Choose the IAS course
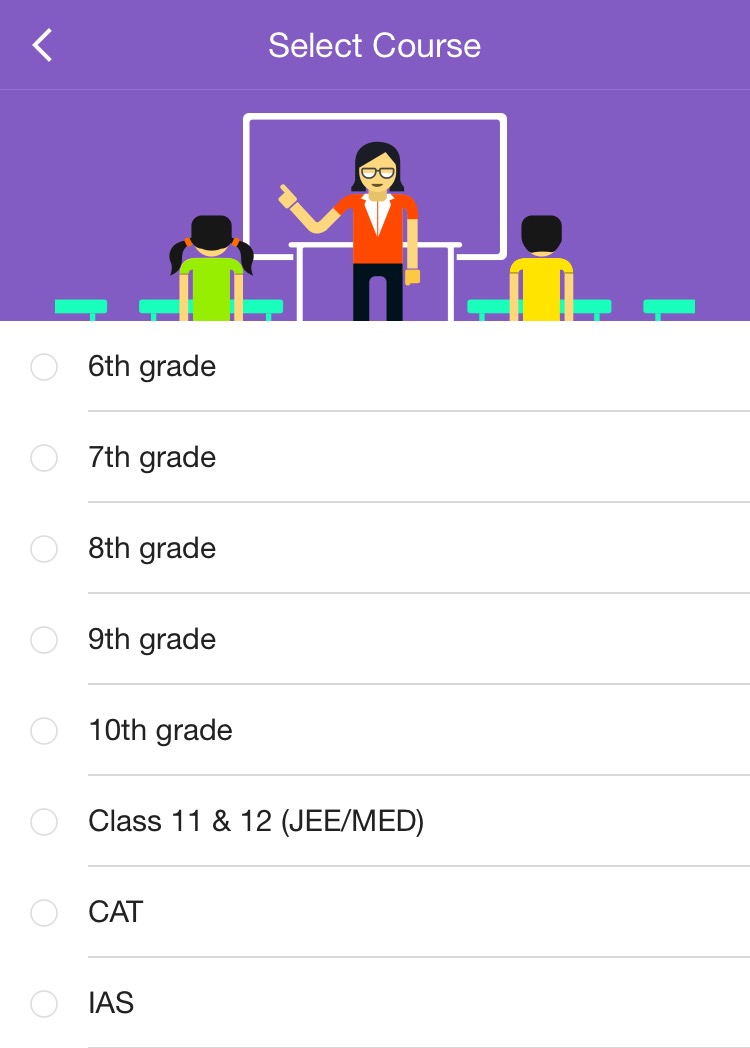Viewport: 750px width, 1048px height. (x=44, y=1003)
